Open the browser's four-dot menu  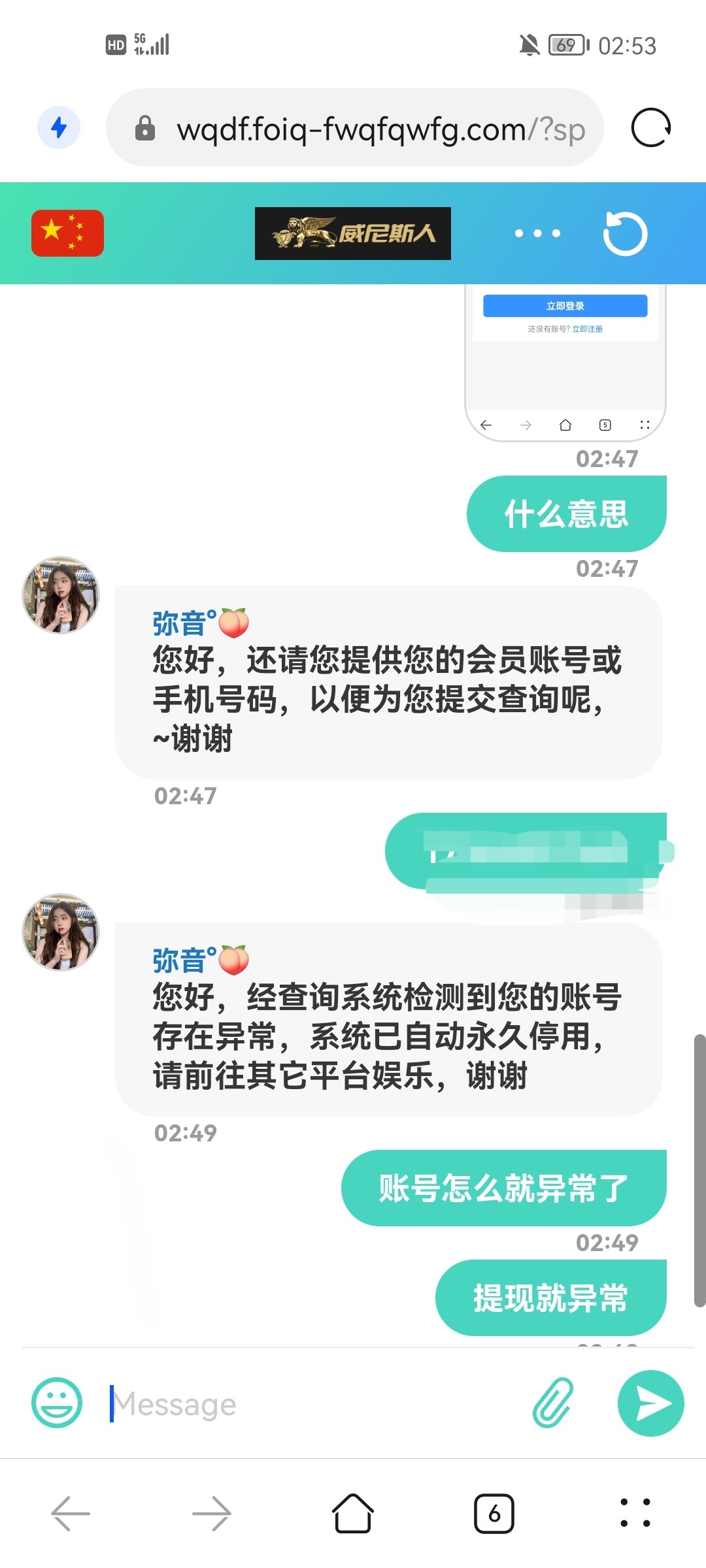[635, 1513]
